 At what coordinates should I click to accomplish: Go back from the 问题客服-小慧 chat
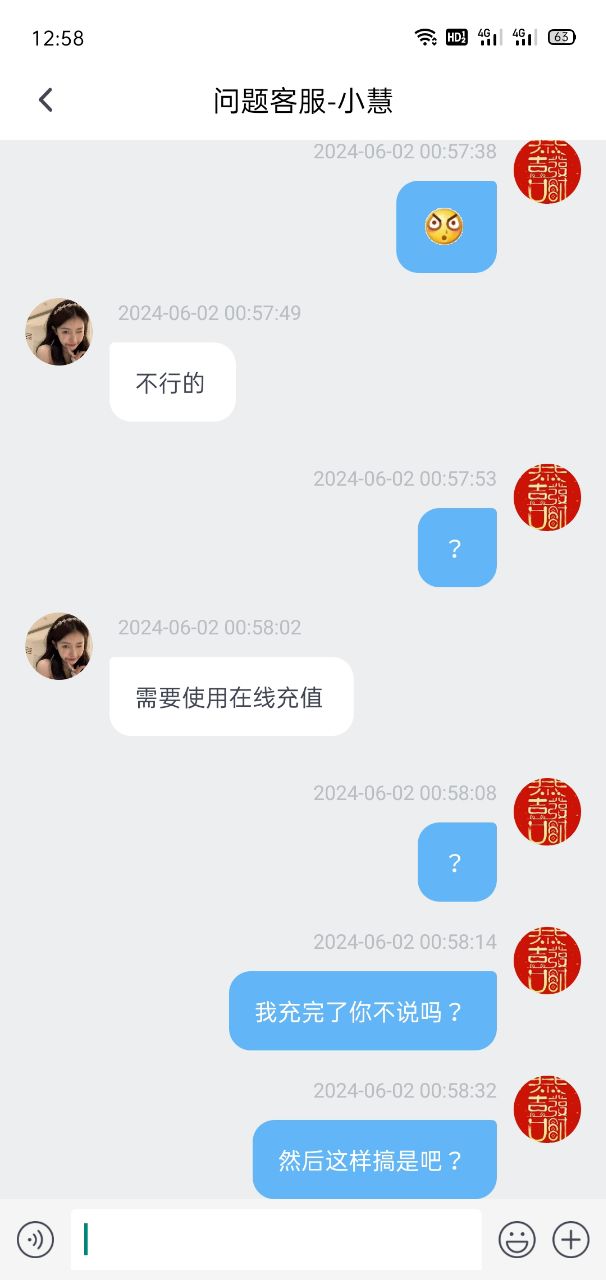45,100
